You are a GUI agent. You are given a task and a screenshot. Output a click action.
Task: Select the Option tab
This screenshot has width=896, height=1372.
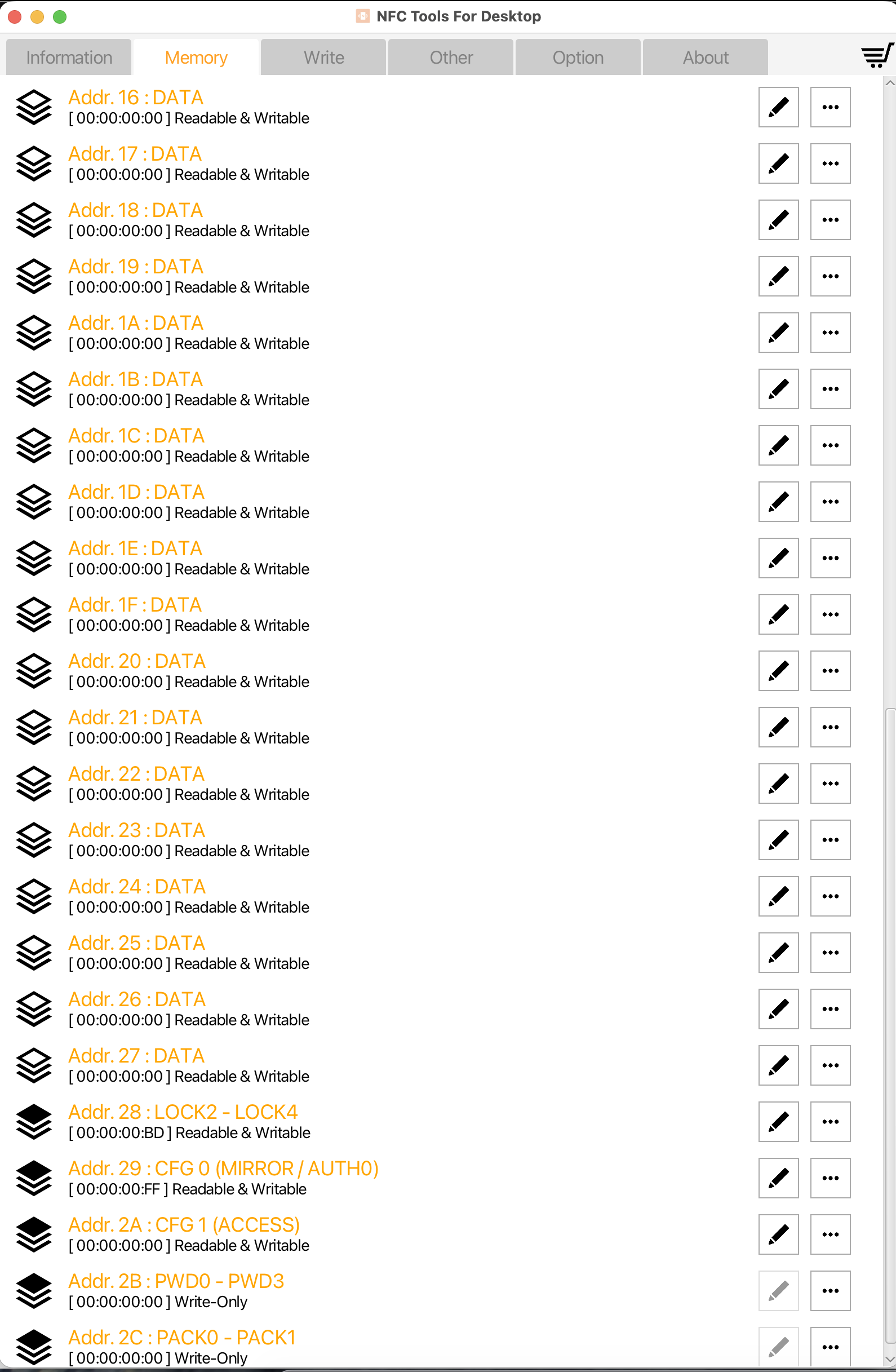[x=578, y=57]
